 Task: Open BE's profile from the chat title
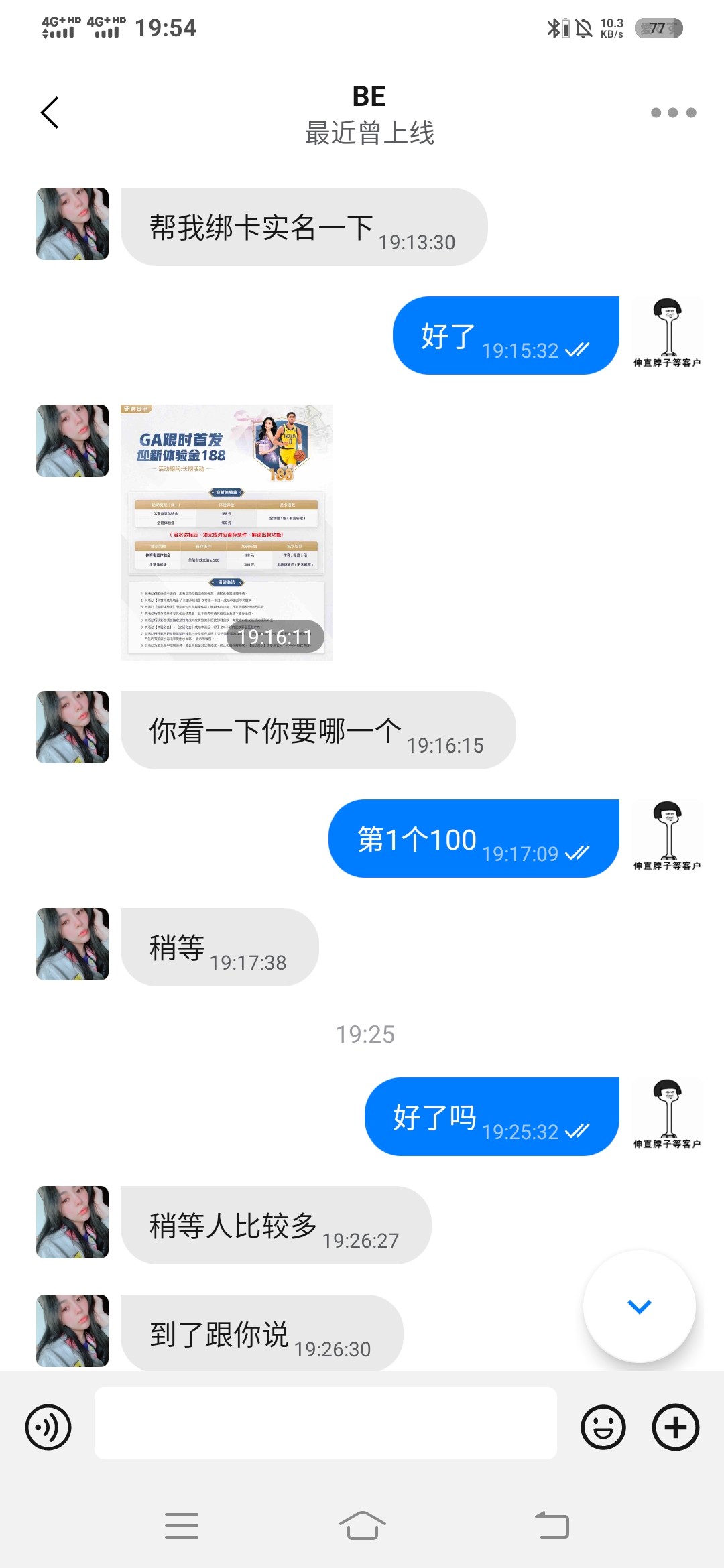(369, 97)
